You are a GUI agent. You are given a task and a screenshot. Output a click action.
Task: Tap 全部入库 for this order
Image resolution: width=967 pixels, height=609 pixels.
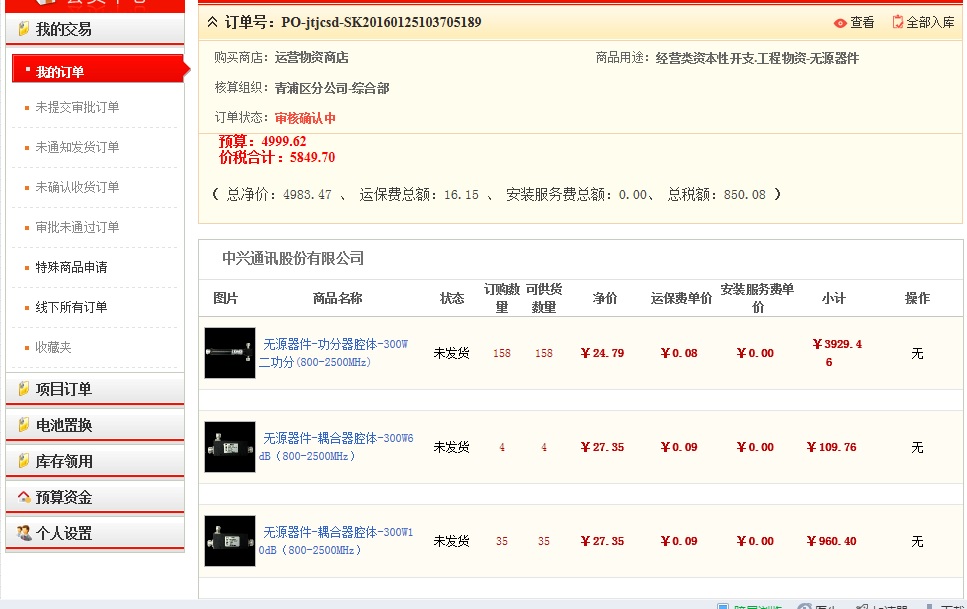923,22
